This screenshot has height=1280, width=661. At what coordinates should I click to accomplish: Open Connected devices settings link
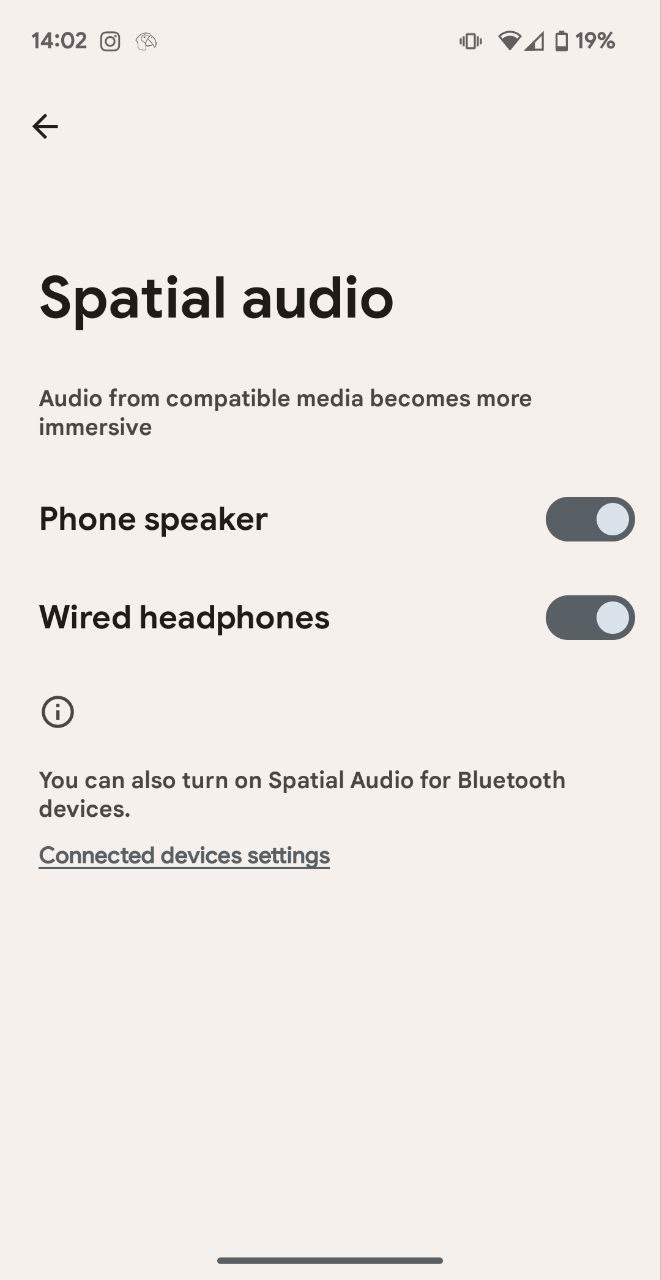tap(184, 856)
